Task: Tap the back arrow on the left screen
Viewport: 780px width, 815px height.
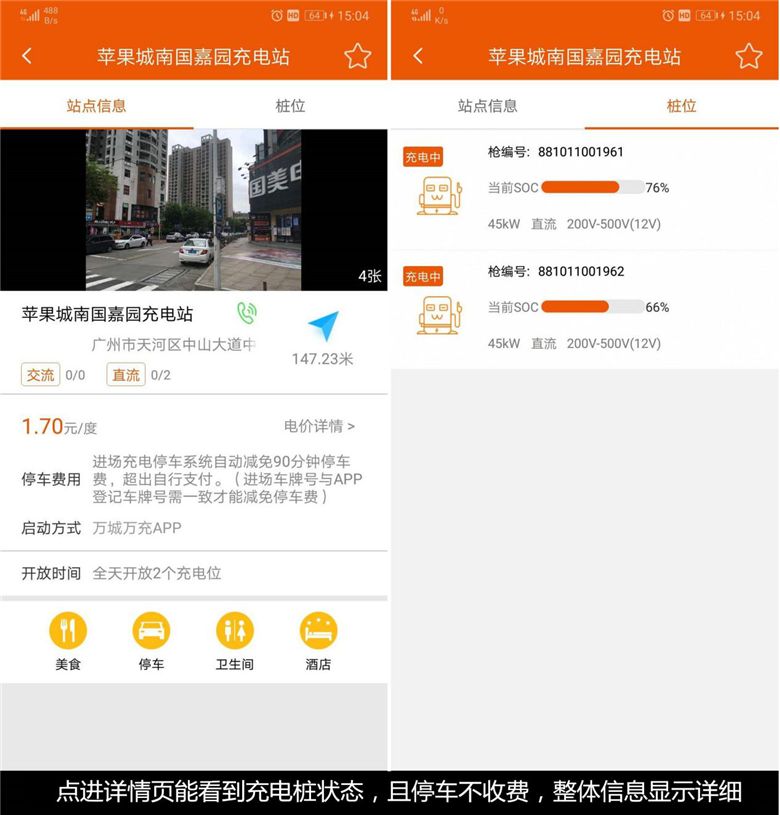Action: coord(26,56)
